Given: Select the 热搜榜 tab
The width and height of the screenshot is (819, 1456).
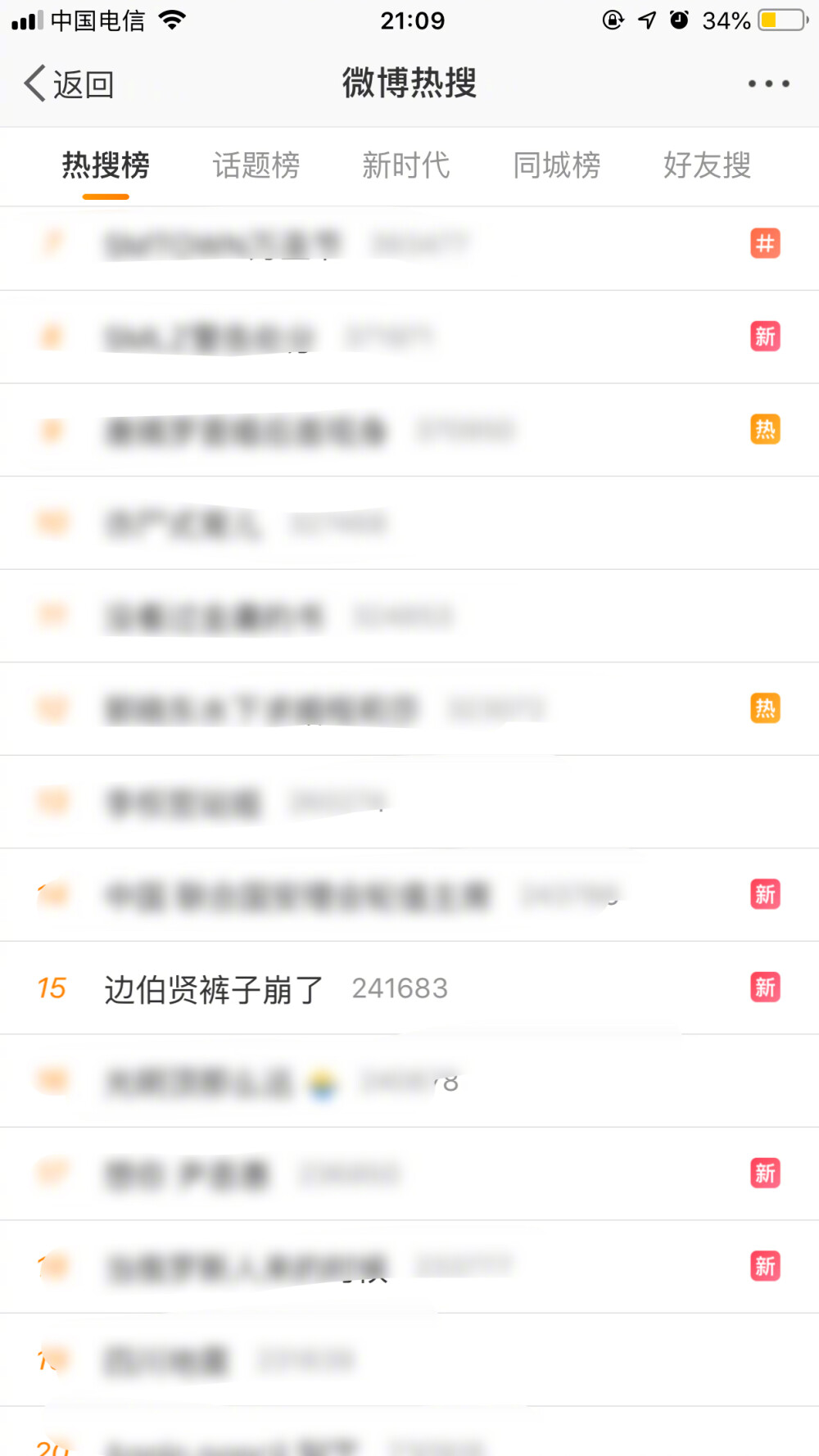Looking at the screenshot, I should point(106,165).
